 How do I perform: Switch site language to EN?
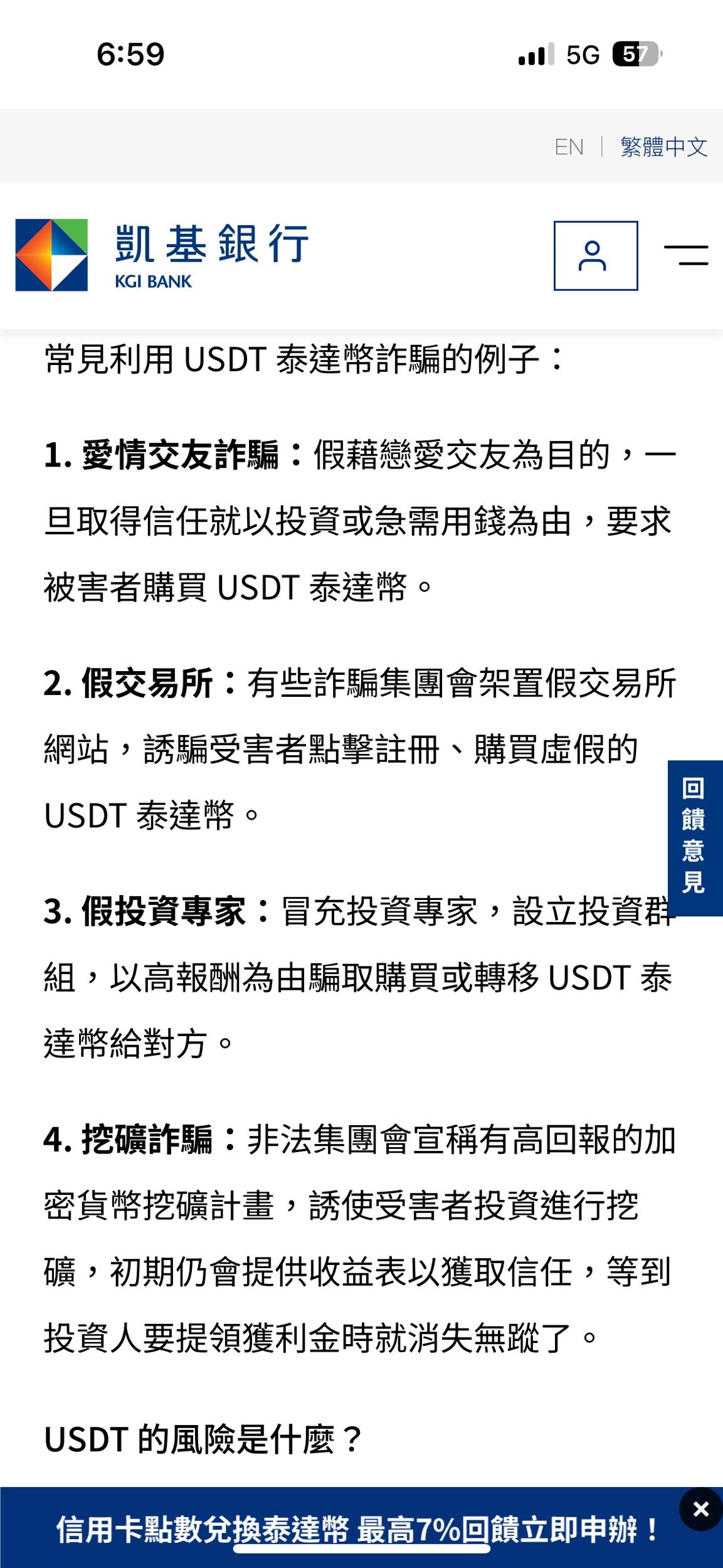(x=568, y=147)
